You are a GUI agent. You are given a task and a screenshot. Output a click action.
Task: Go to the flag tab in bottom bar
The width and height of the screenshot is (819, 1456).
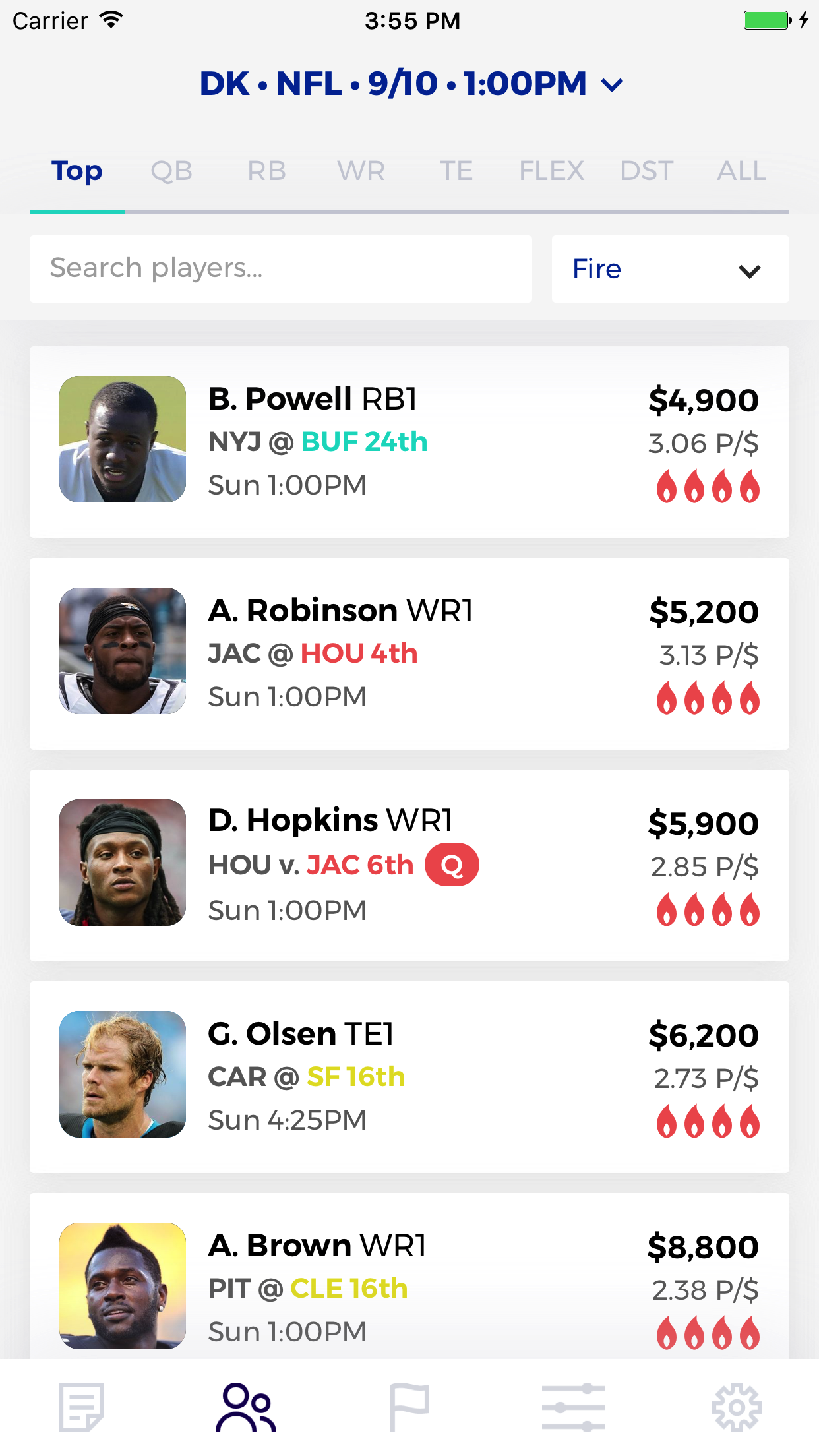click(x=409, y=1407)
